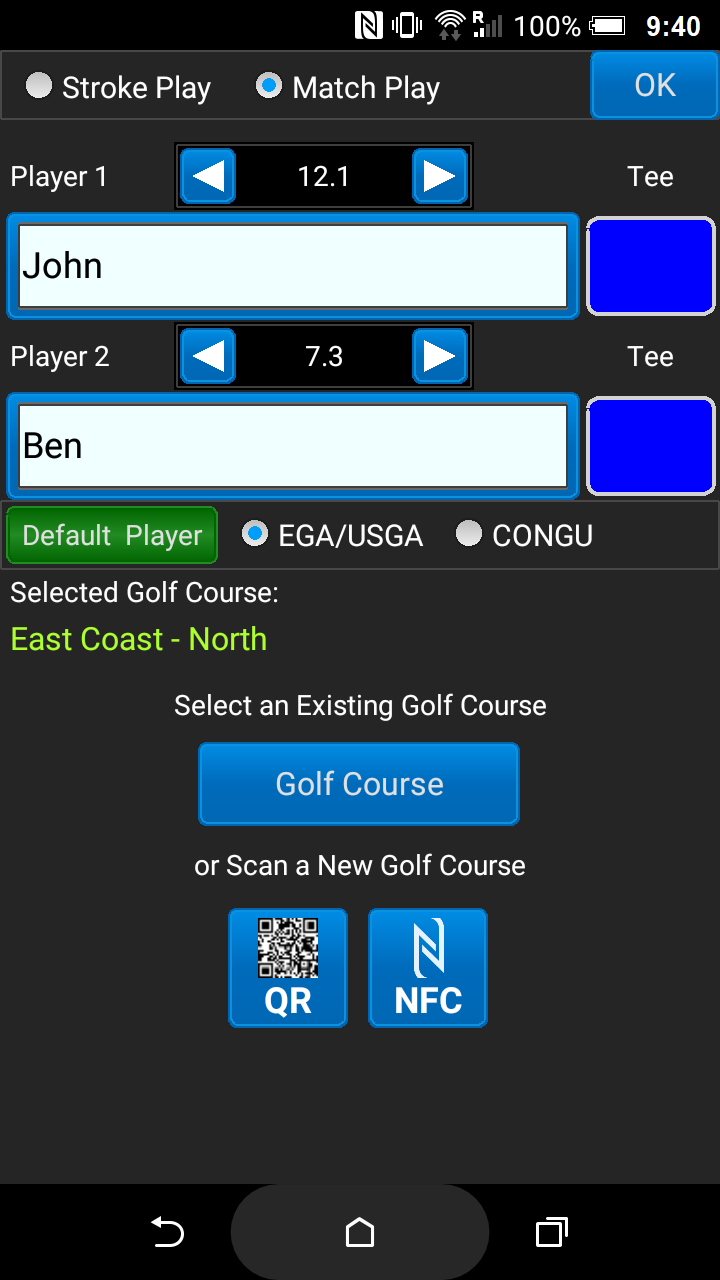This screenshot has width=720, height=1280.
Task: Change Player 2 blue tee color
Action: (x=650, y=446)
